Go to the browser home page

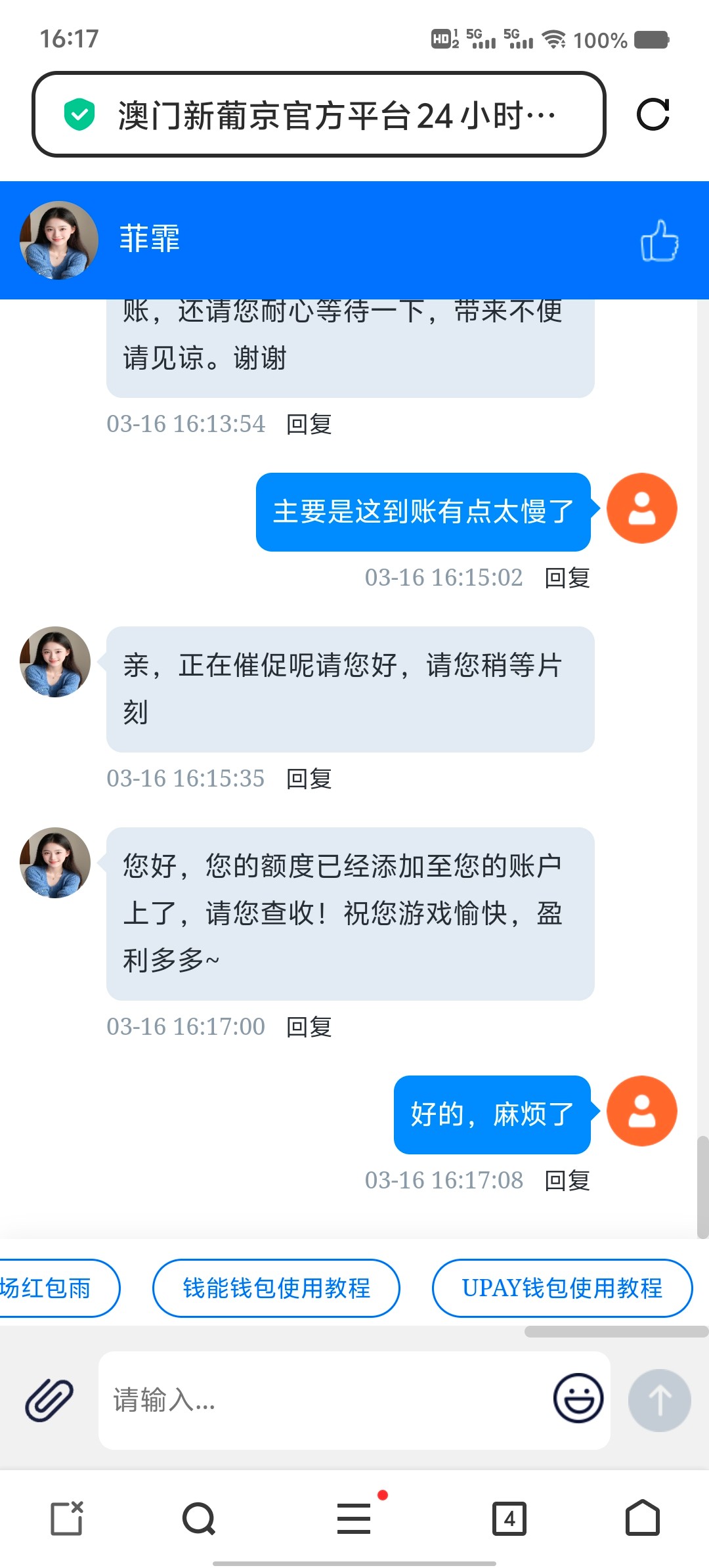[642, 1518]
